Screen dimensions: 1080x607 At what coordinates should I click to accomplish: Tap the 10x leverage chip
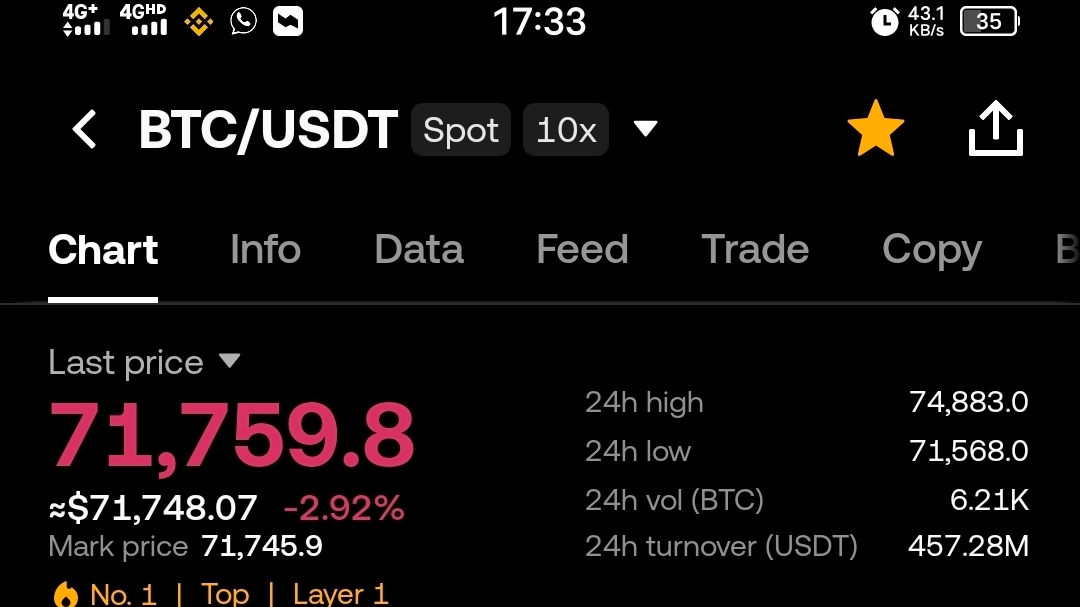(566, 130)
